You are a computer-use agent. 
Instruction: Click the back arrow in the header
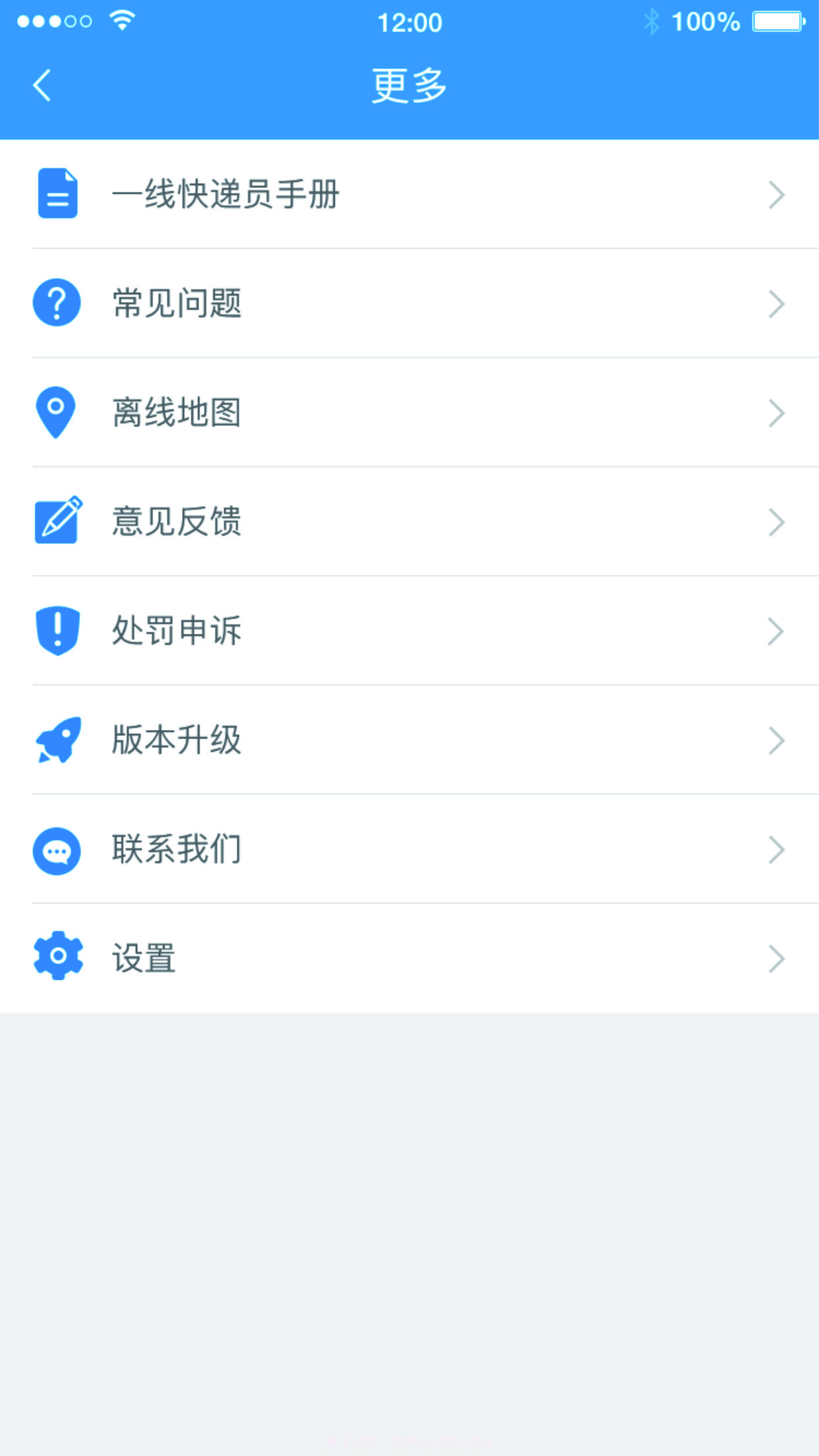42,85
